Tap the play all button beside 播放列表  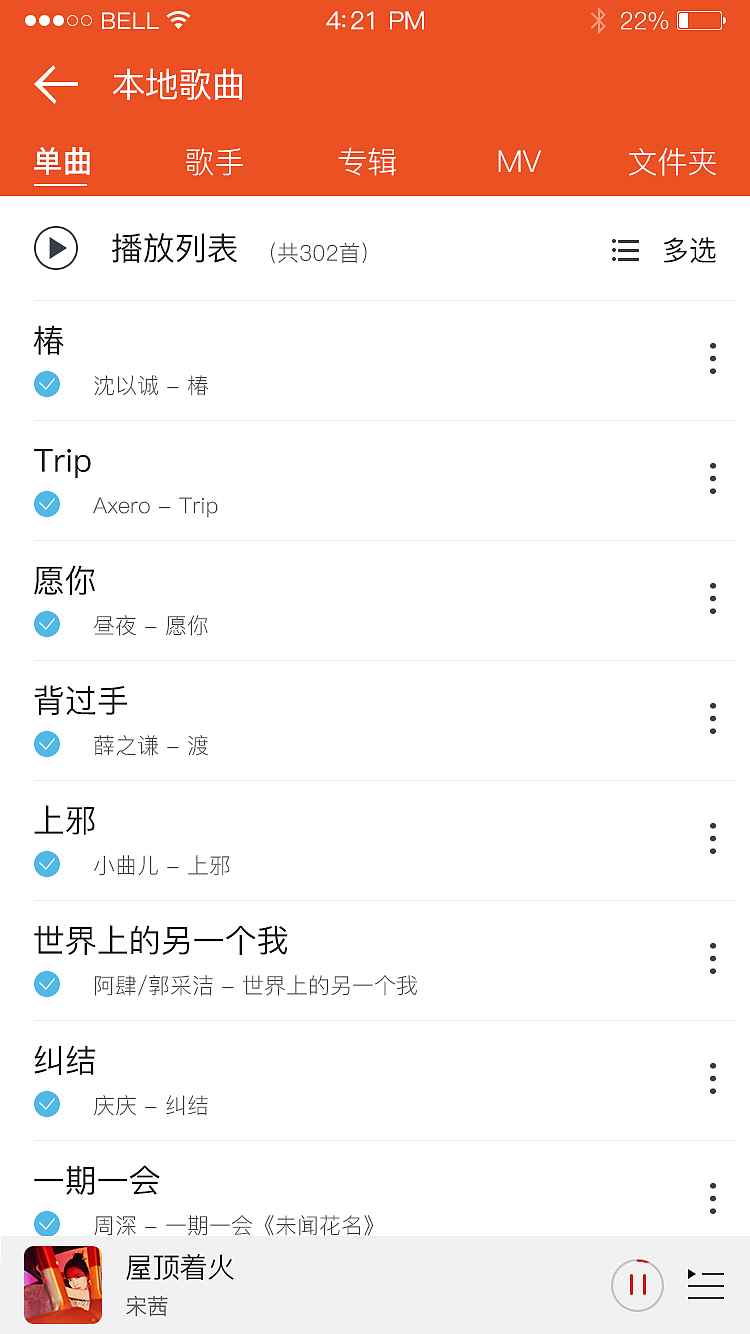56,249
